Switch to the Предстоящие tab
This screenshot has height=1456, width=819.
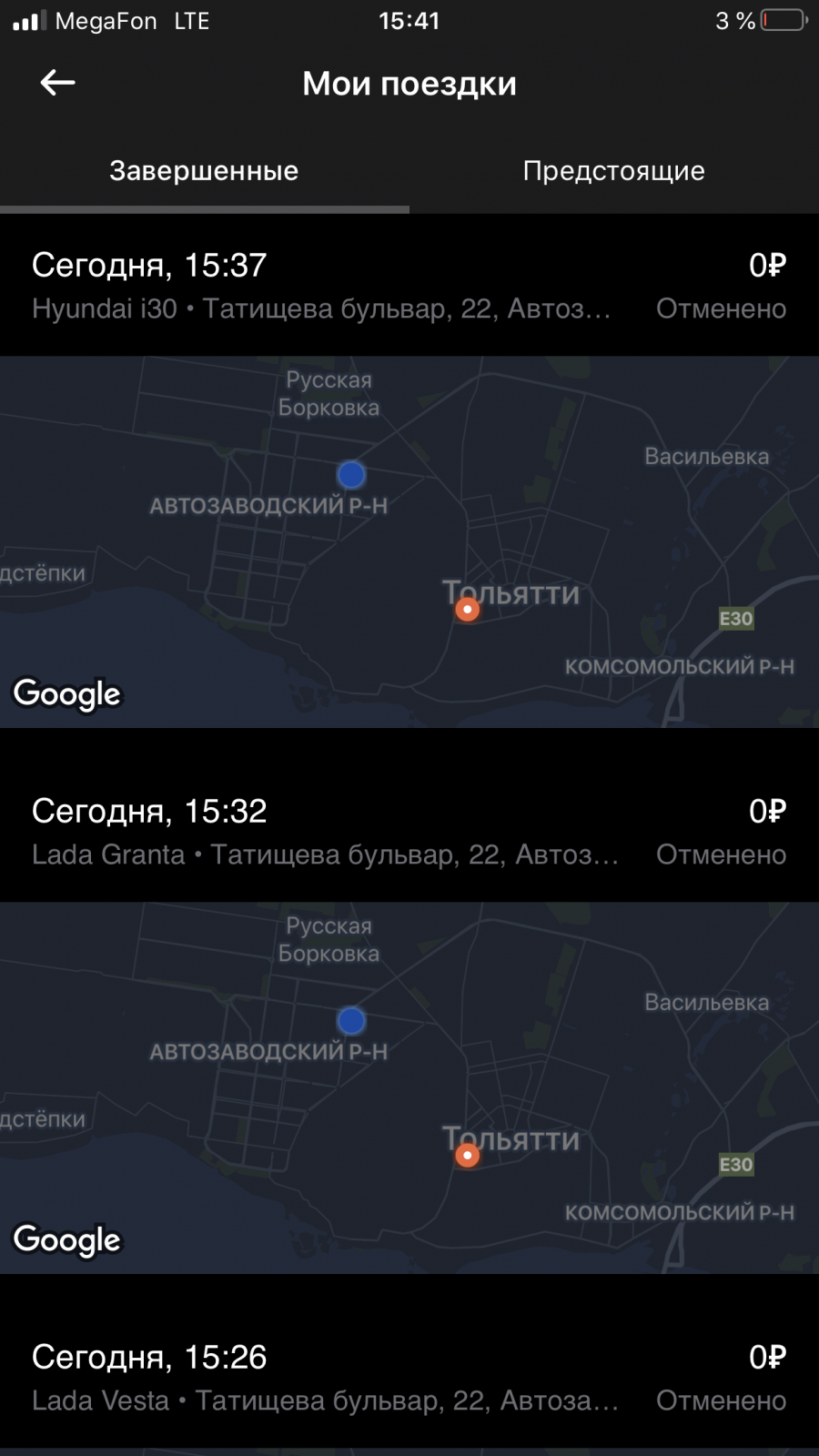pyautogui.click(x=614, y=171)
